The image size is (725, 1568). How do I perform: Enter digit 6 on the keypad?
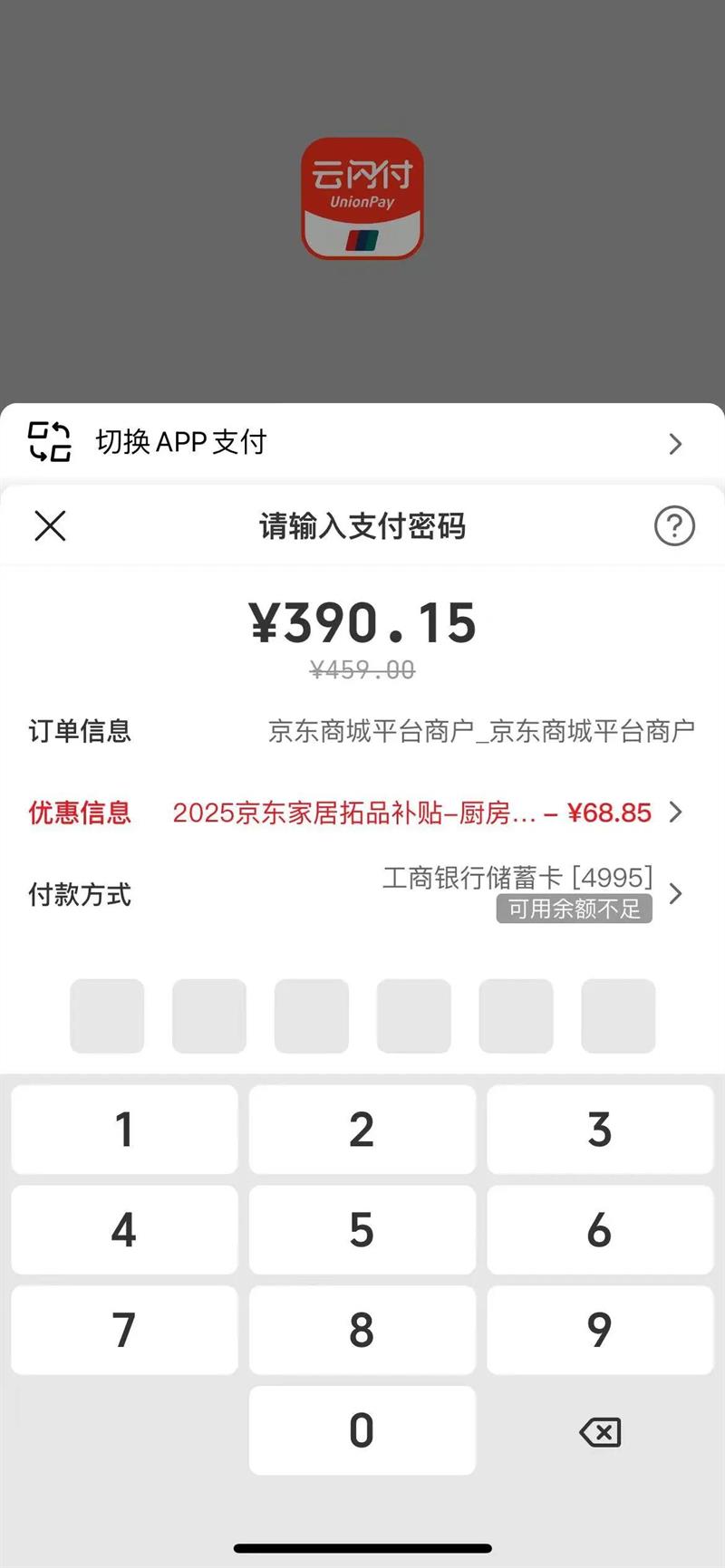pyautogui.click(x=599, y=1229)
